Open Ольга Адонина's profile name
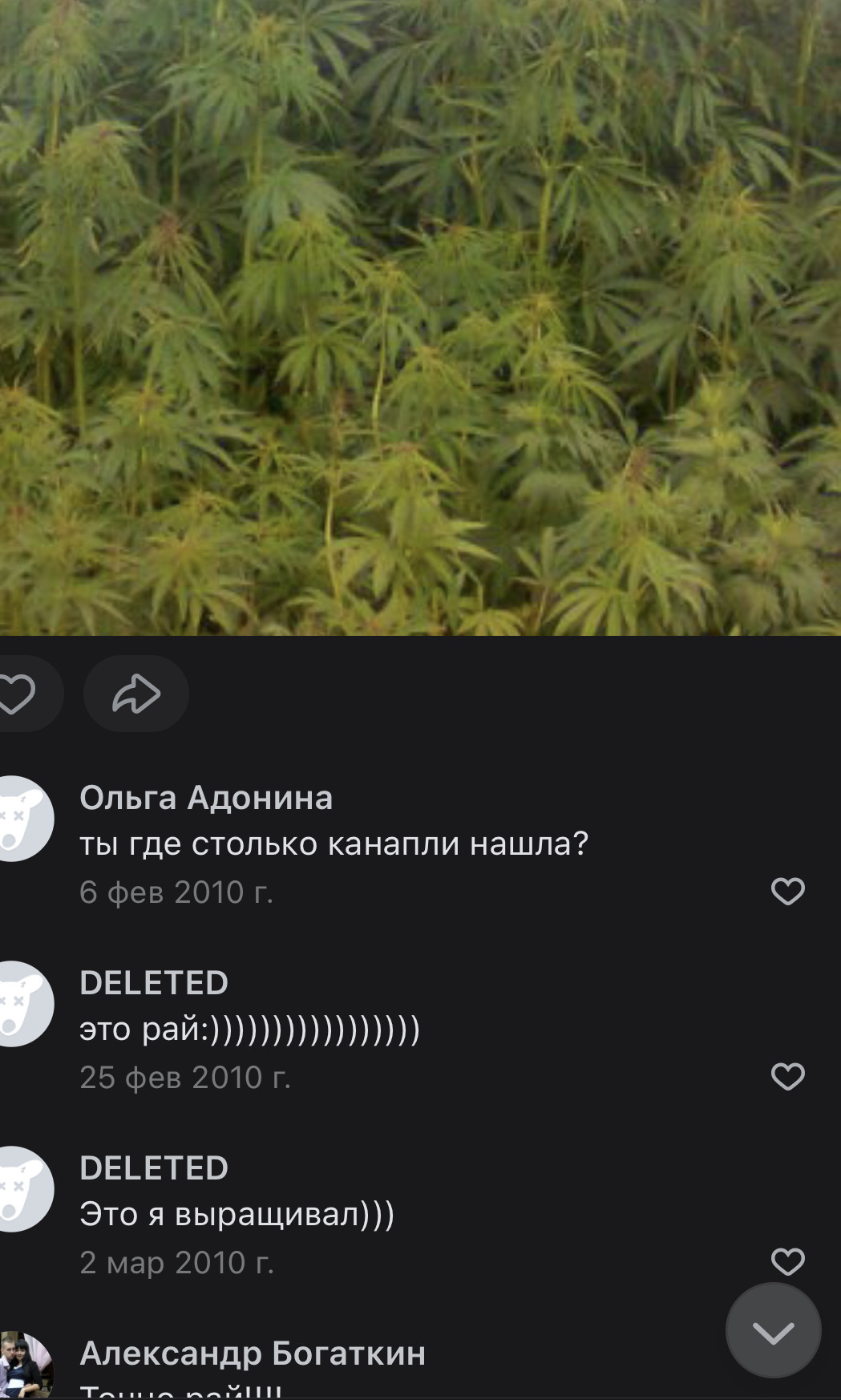841x1400 pixels. coord(206,798)
